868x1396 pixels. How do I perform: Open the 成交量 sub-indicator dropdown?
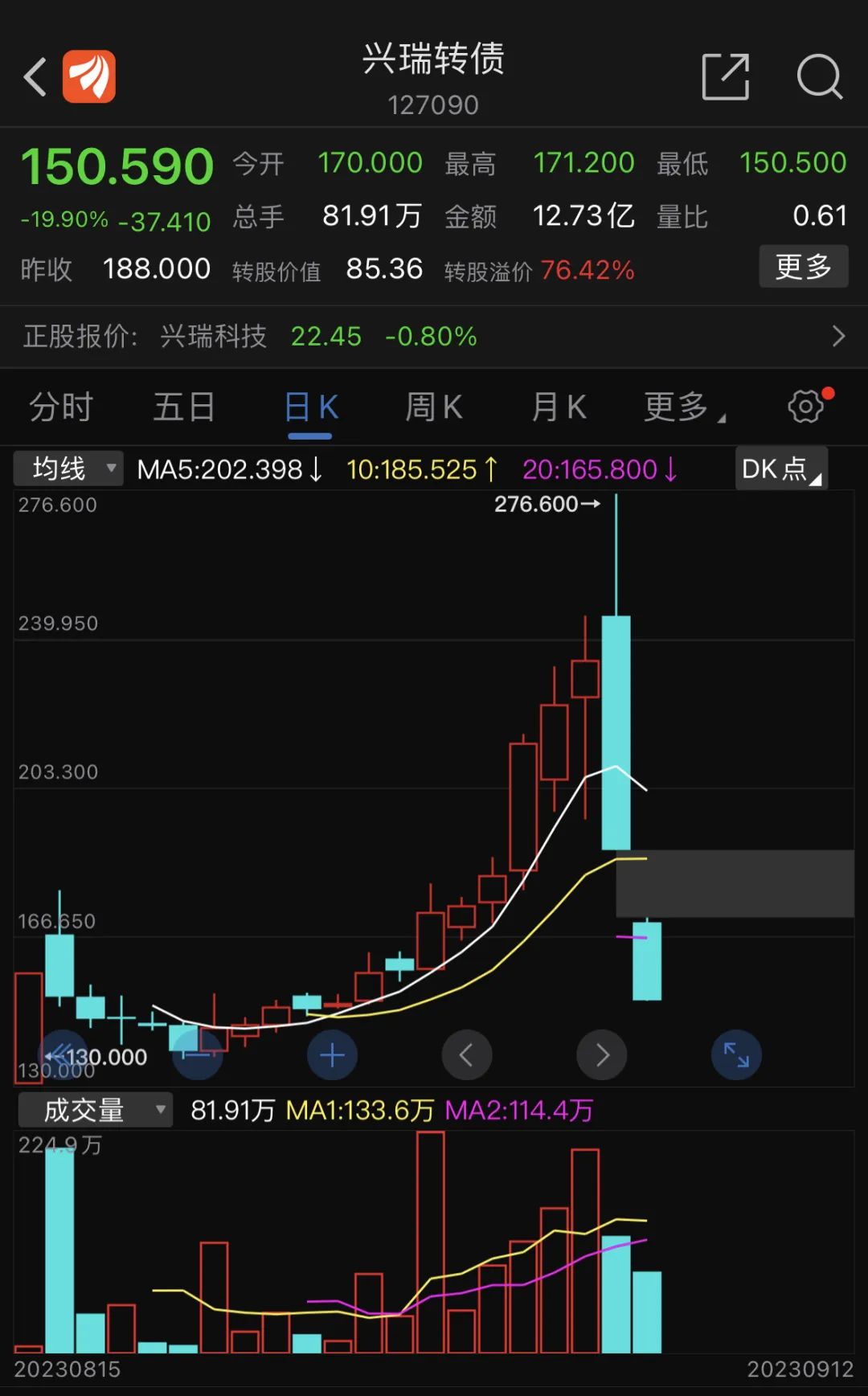(95, 1110)
